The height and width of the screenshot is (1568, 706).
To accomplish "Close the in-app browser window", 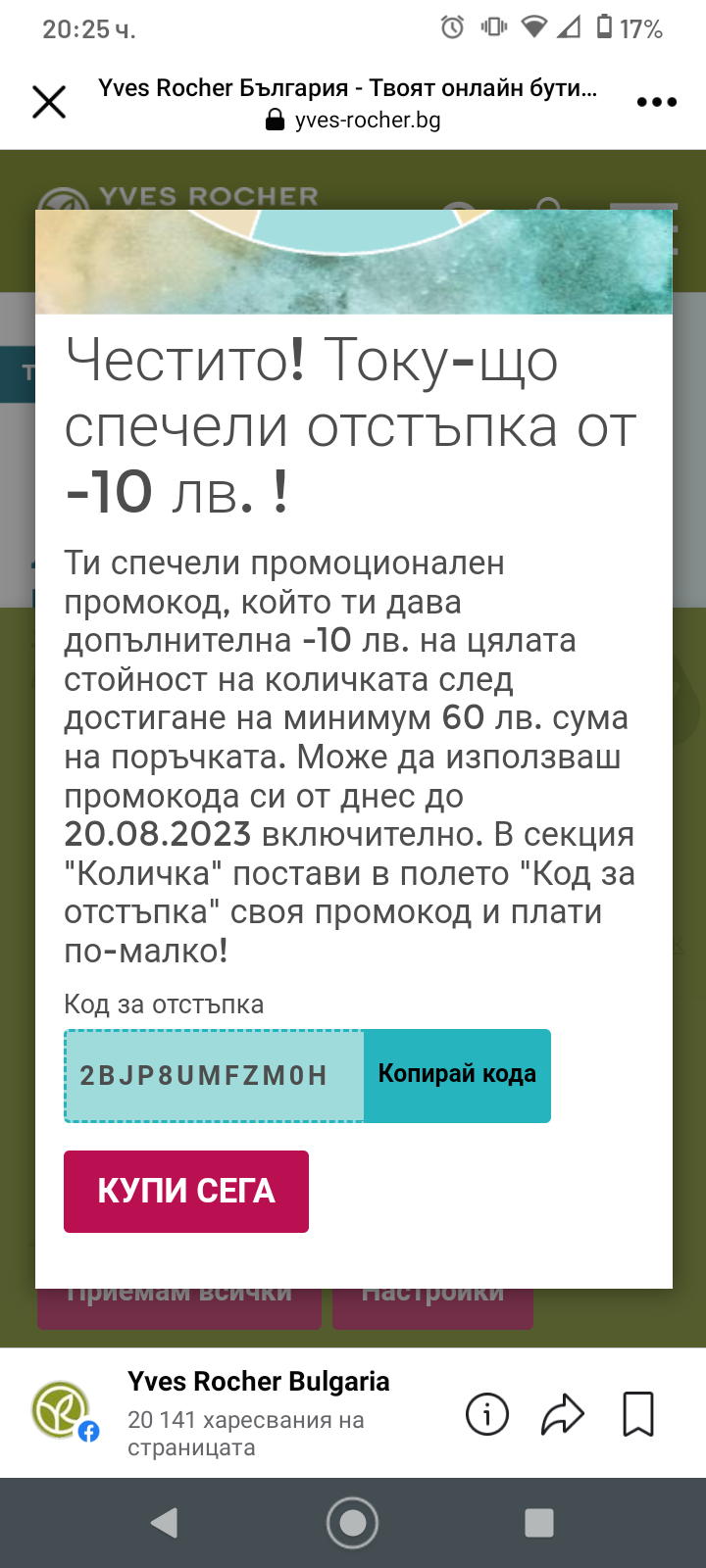I will pos(49,102).
